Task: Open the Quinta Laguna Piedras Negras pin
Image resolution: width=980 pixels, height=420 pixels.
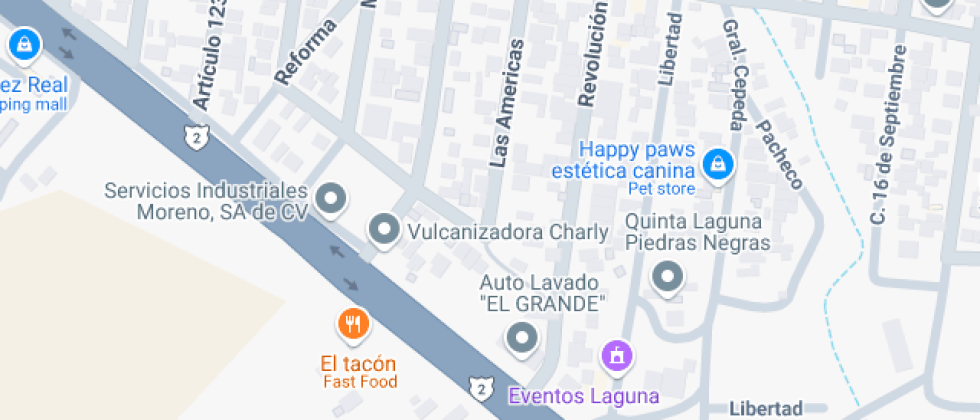Action: (667, 275)
